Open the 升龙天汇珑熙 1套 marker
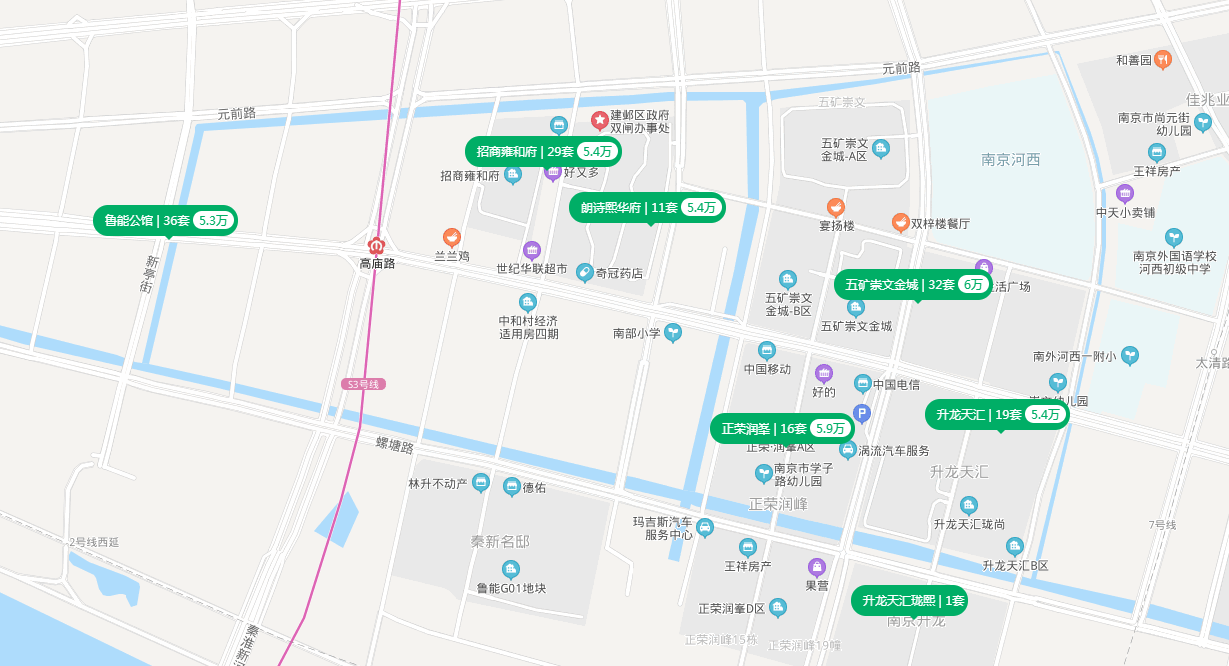This screenshot has height=666, width=1229. (x=908, y=600)
